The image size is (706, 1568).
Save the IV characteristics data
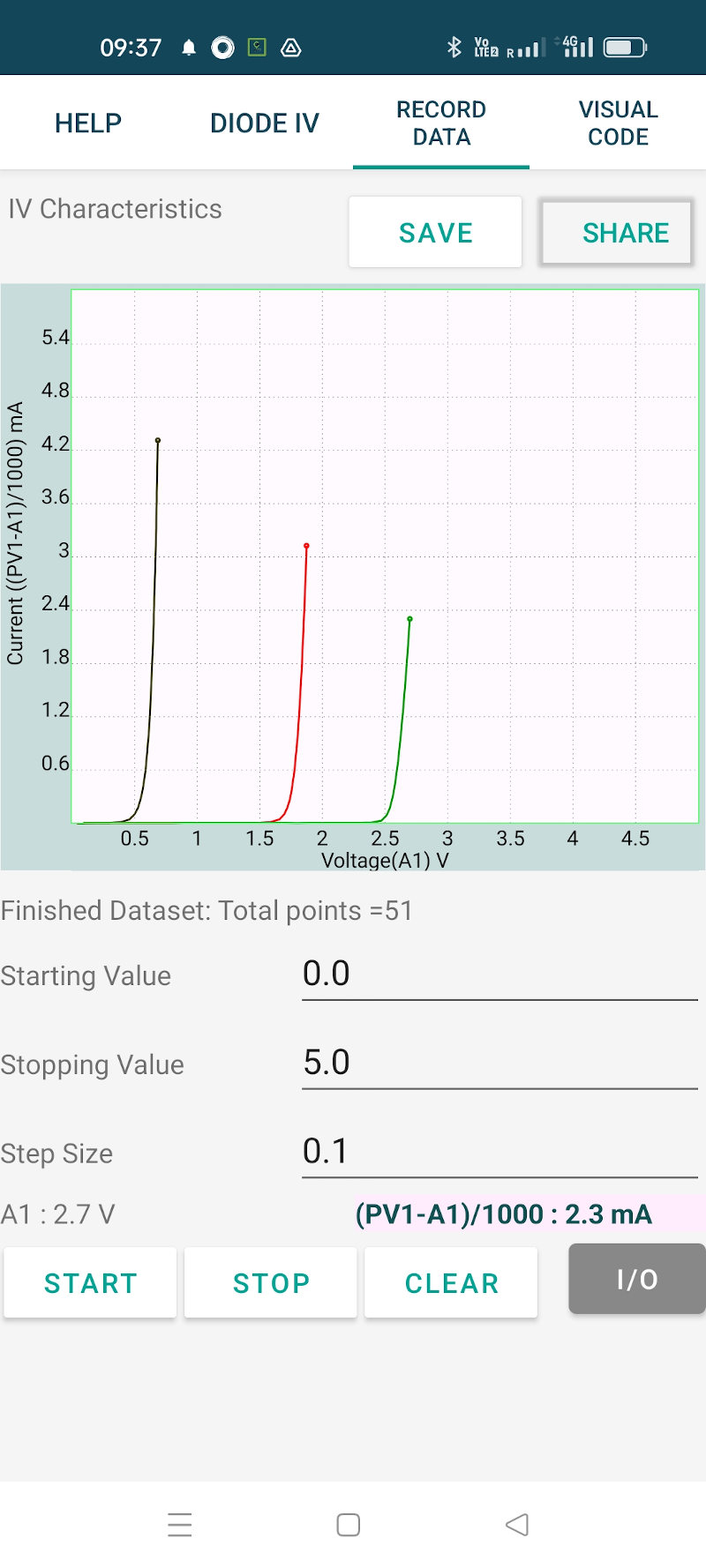pyautogui.click(x=435, y=232)
